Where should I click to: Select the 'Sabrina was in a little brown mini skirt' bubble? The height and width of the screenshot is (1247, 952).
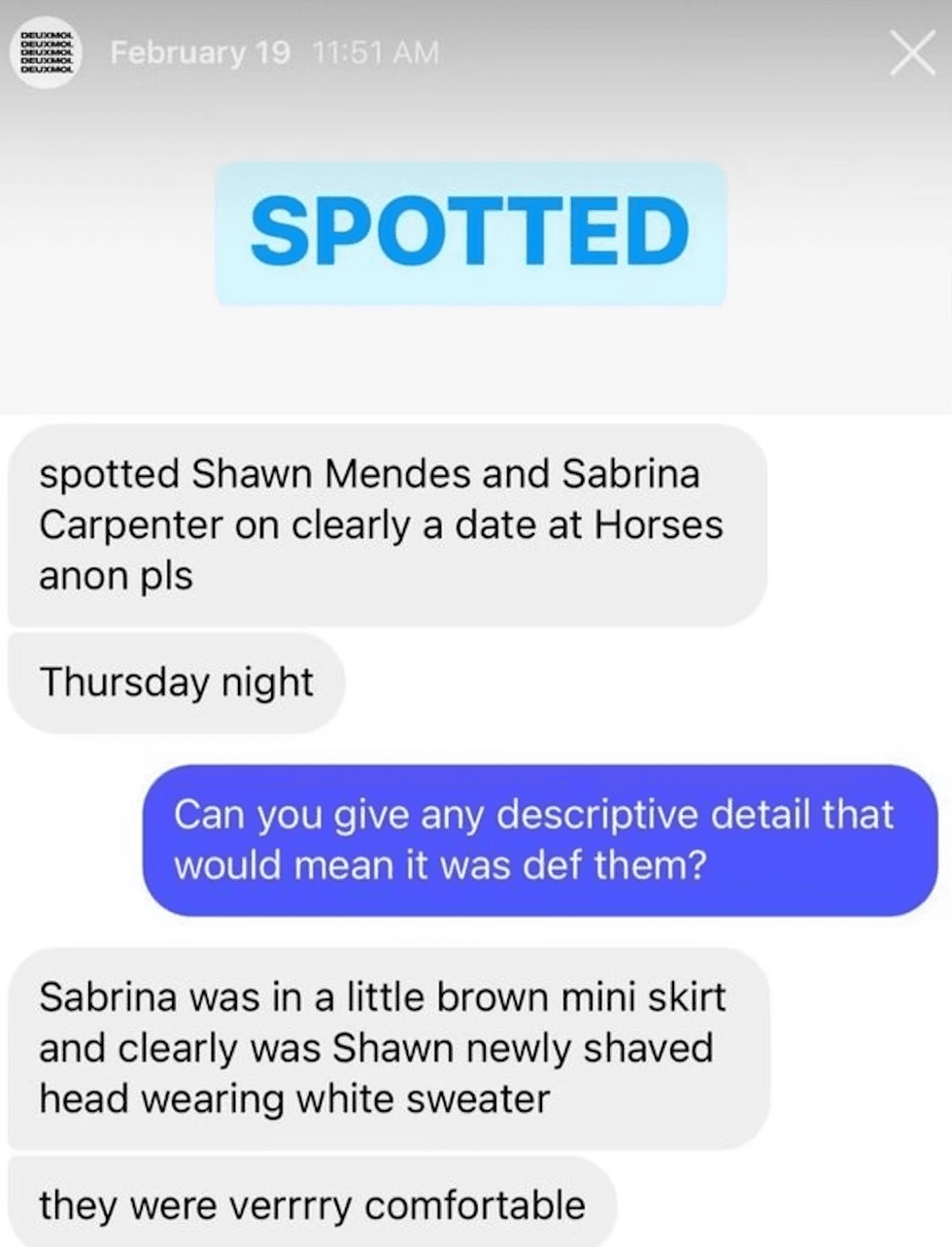click(x=384, y=1047)
